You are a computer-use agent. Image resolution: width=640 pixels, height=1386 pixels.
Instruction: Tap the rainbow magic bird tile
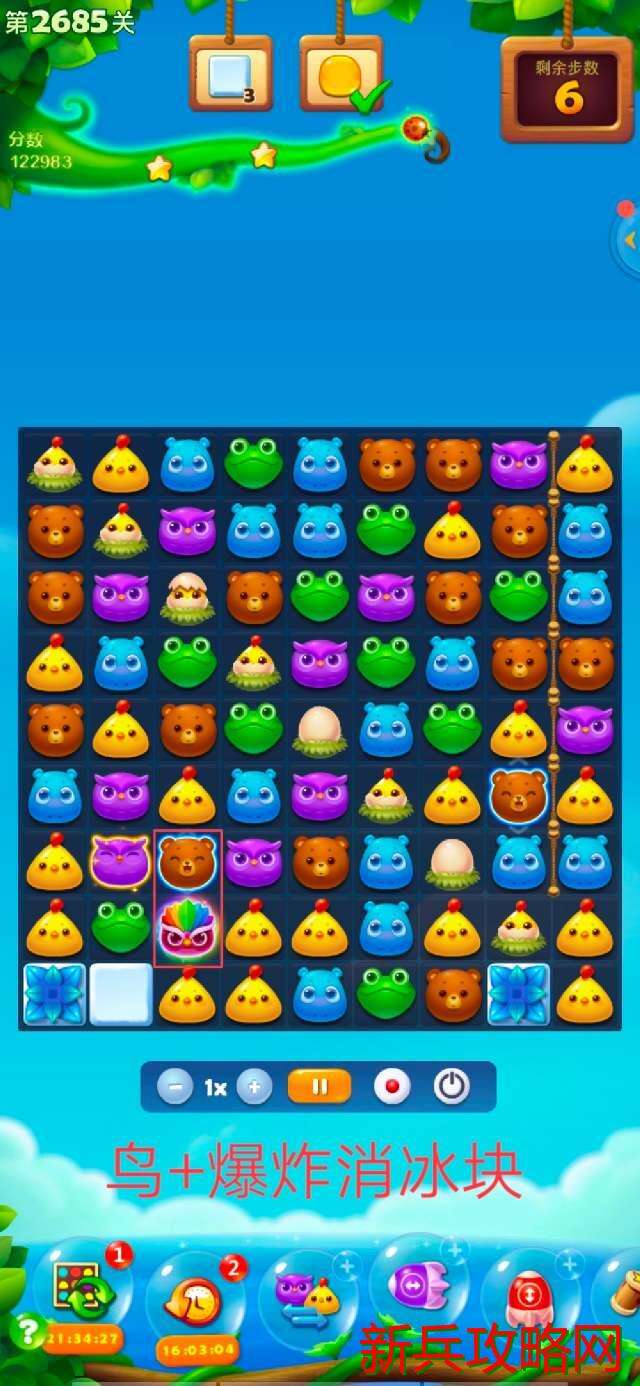coord(187,930)
